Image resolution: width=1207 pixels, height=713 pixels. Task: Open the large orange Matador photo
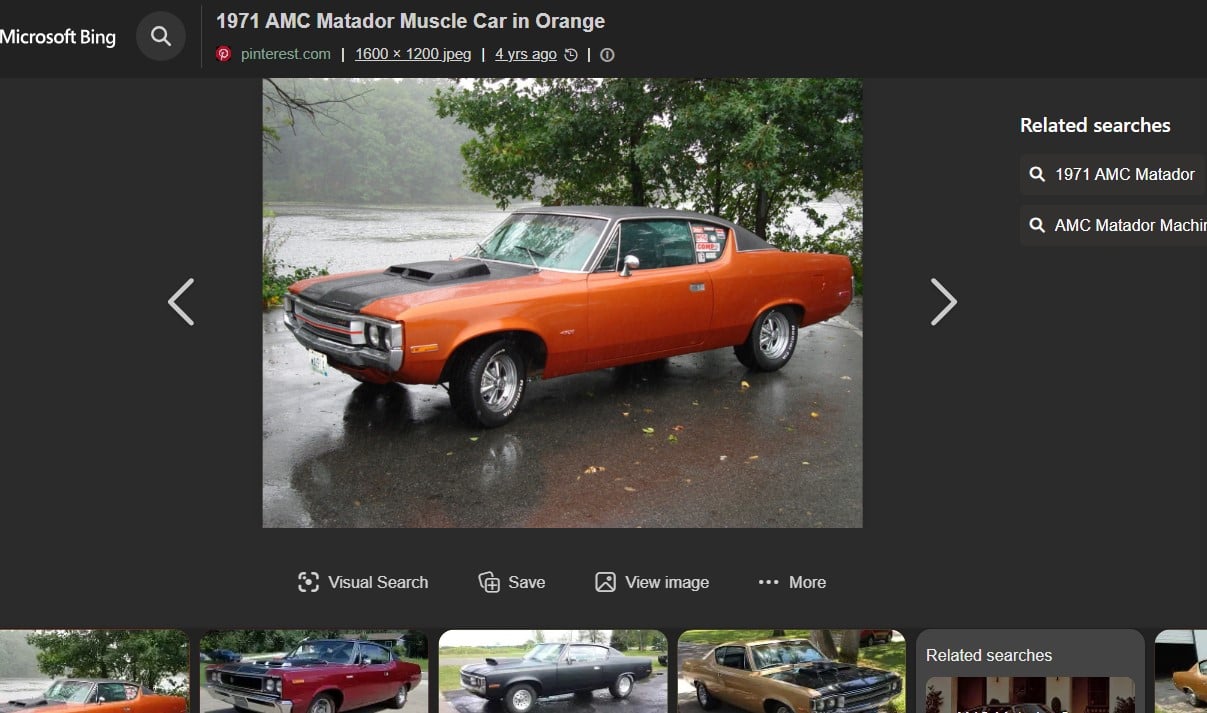pos(562,302)
